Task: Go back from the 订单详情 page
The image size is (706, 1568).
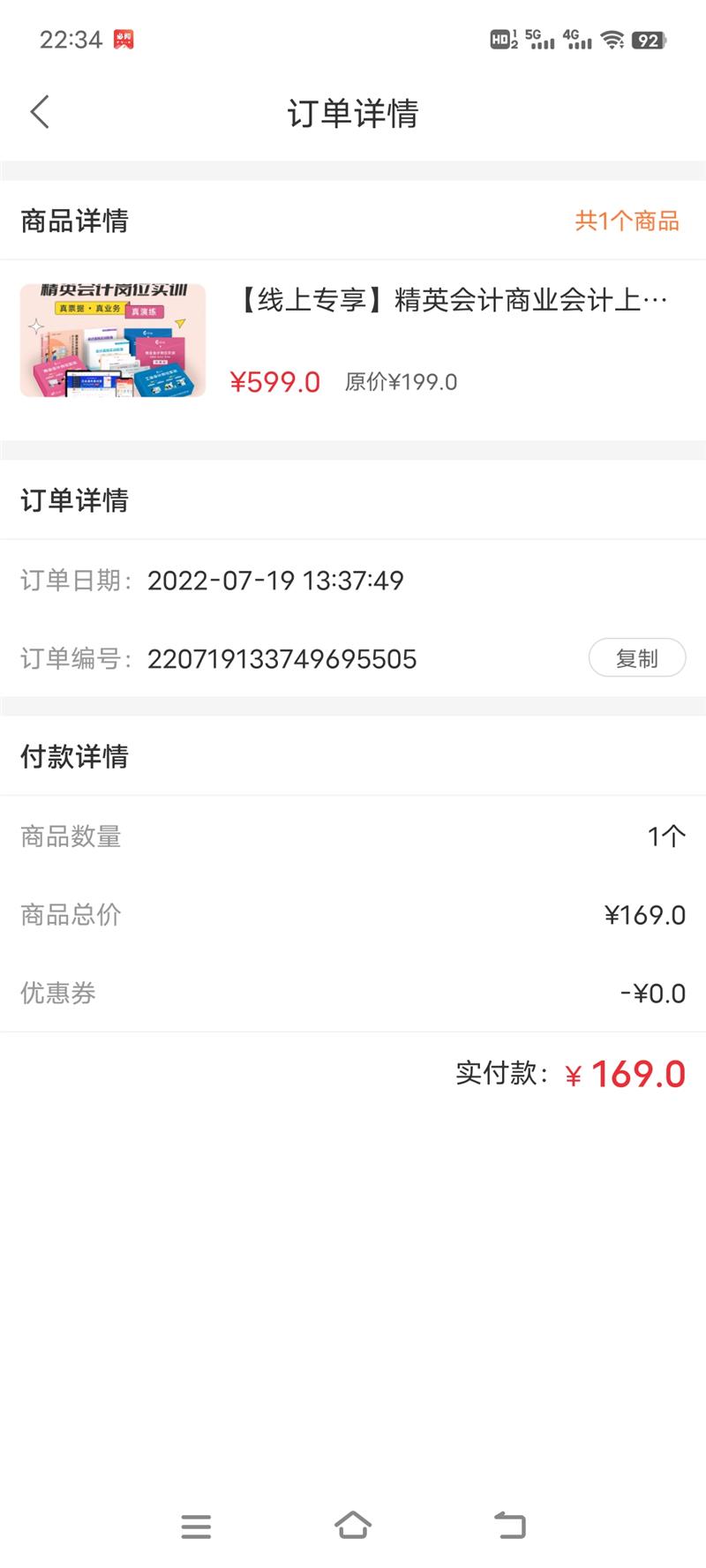Action: click(x=40, y=112)
